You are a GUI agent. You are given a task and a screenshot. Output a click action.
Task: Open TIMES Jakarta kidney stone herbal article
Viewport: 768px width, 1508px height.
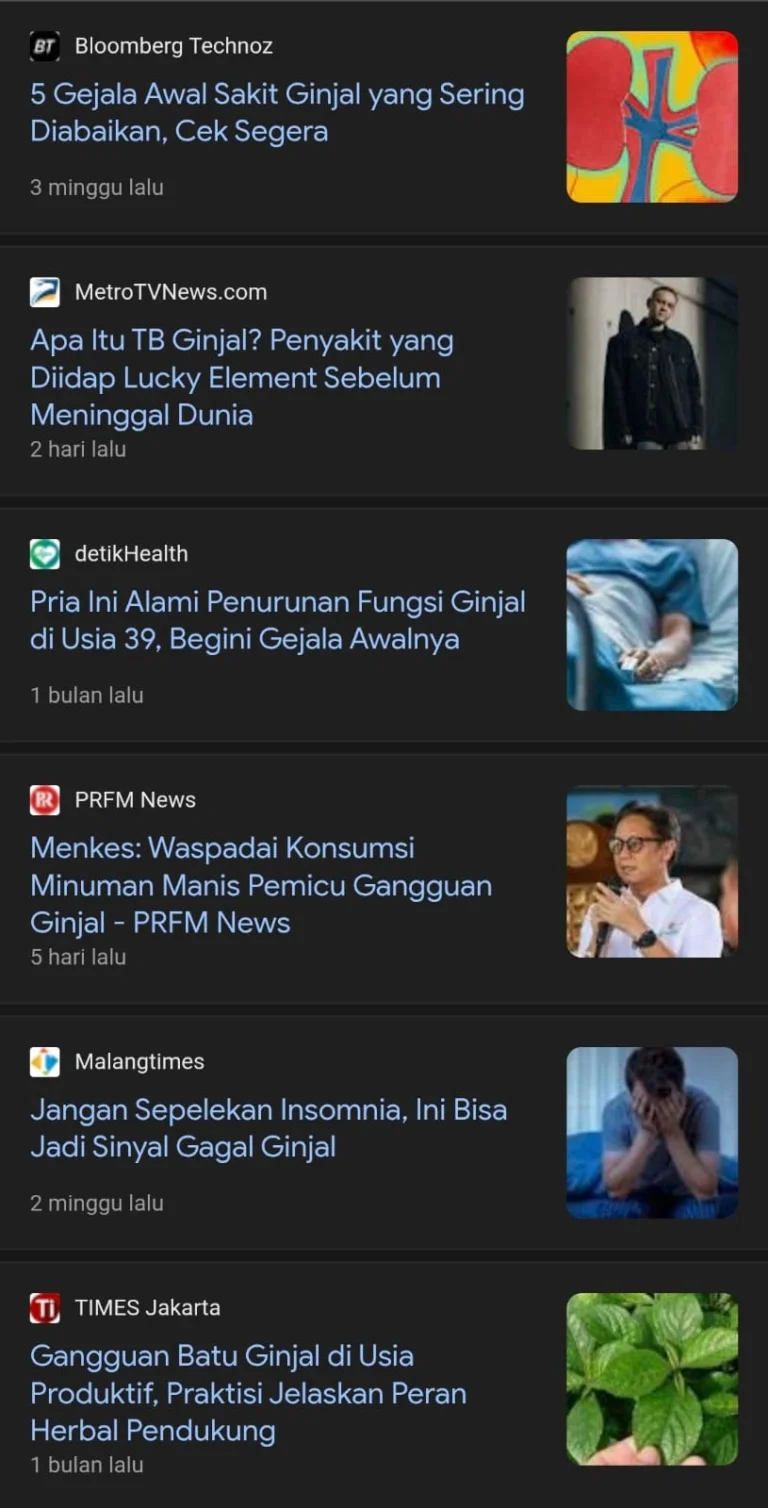[x=248, y=1392]
